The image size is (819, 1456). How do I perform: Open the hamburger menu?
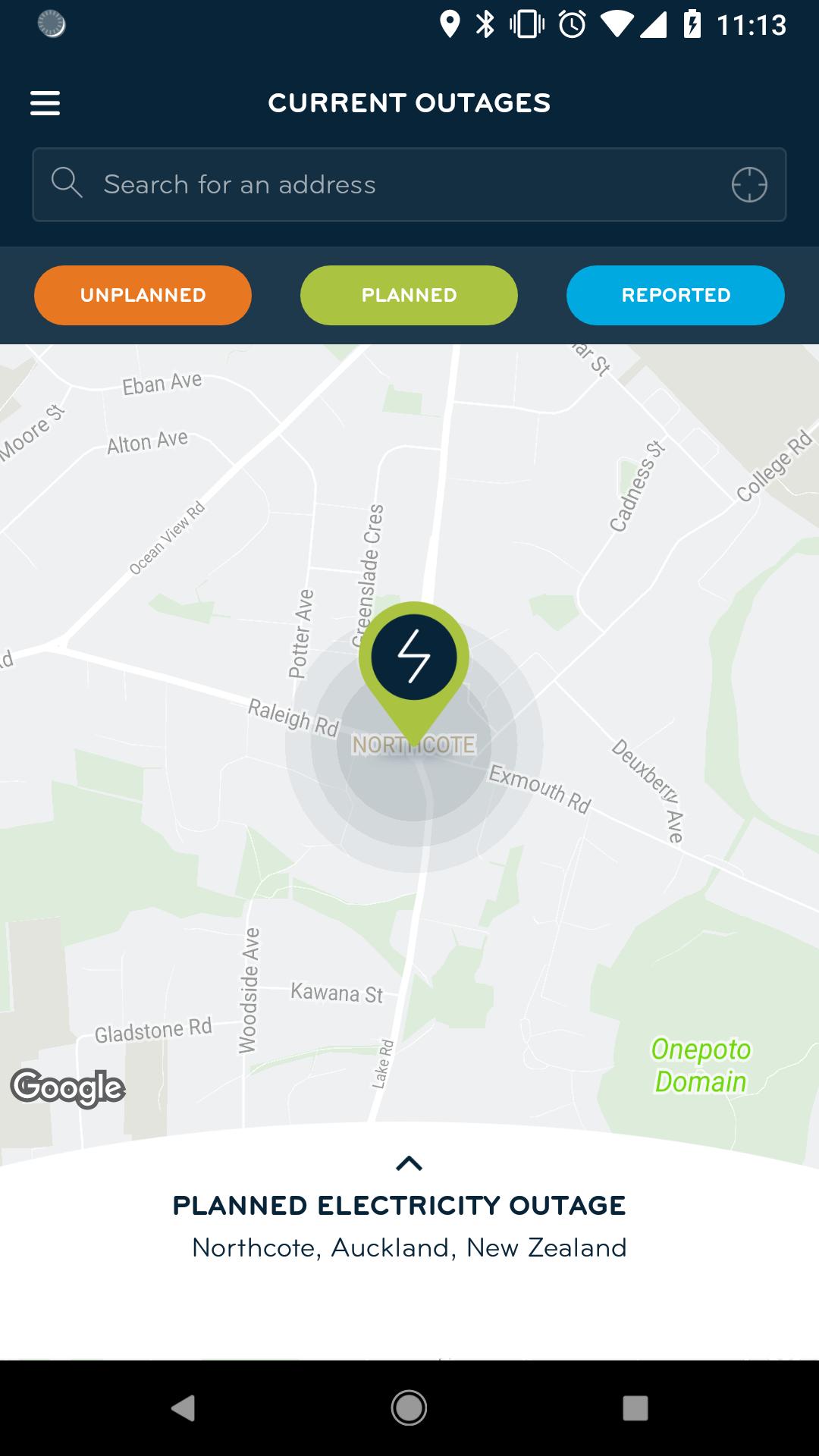click(45, 103)
